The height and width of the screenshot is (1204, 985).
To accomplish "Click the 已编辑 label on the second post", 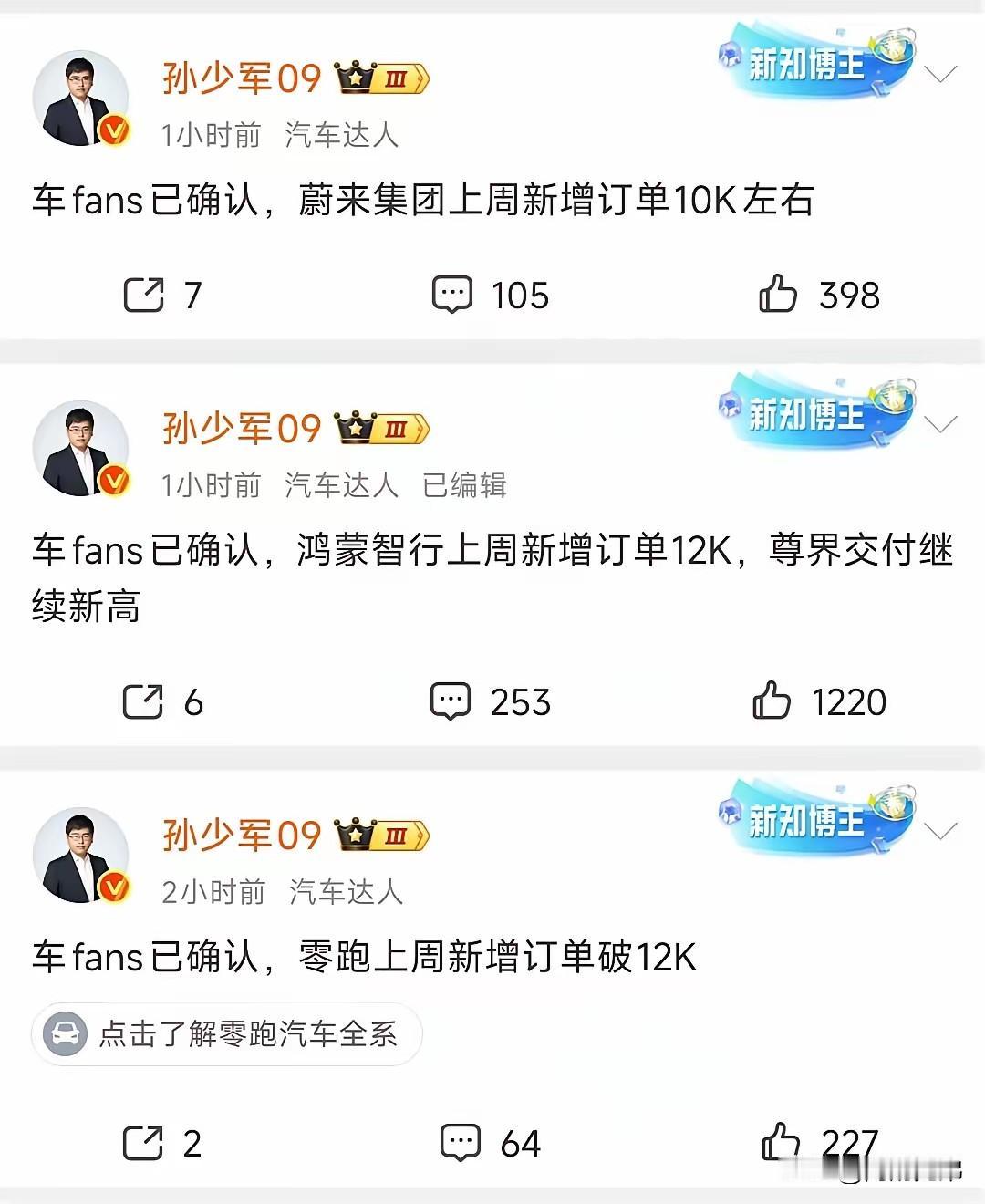I will (465, 485).
